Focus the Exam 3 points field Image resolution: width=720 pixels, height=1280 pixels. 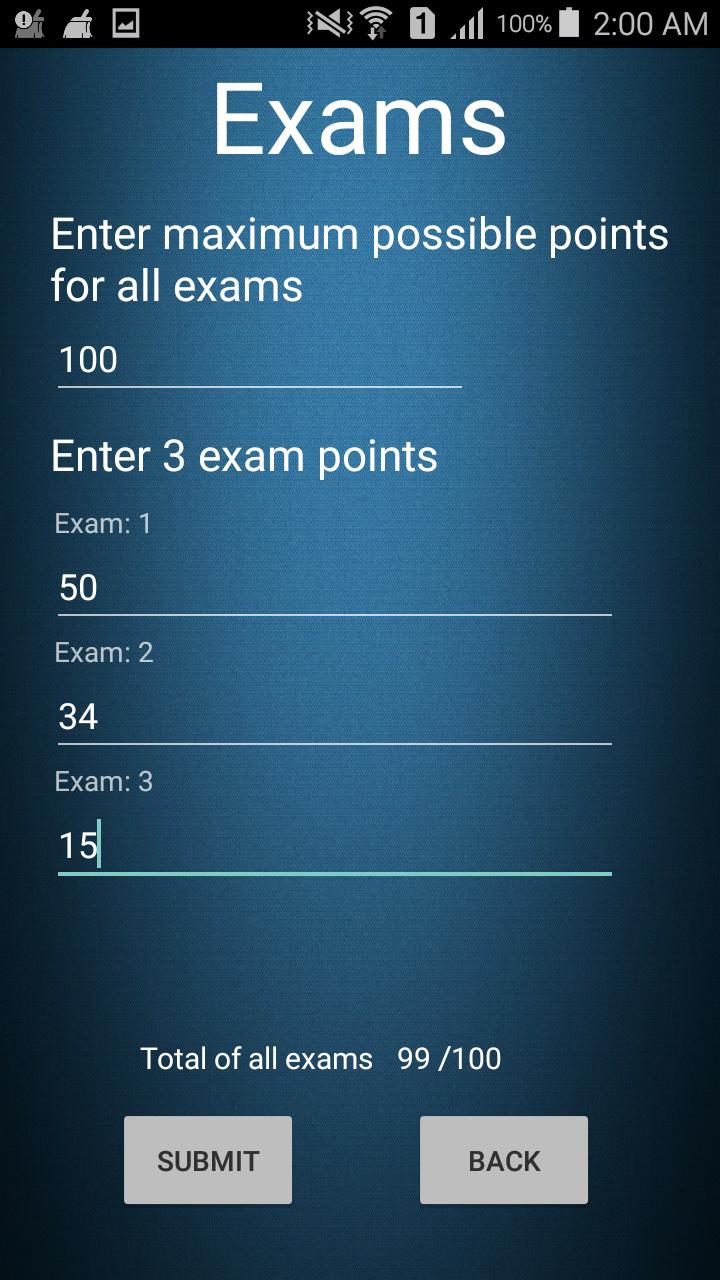click(334, 846)
